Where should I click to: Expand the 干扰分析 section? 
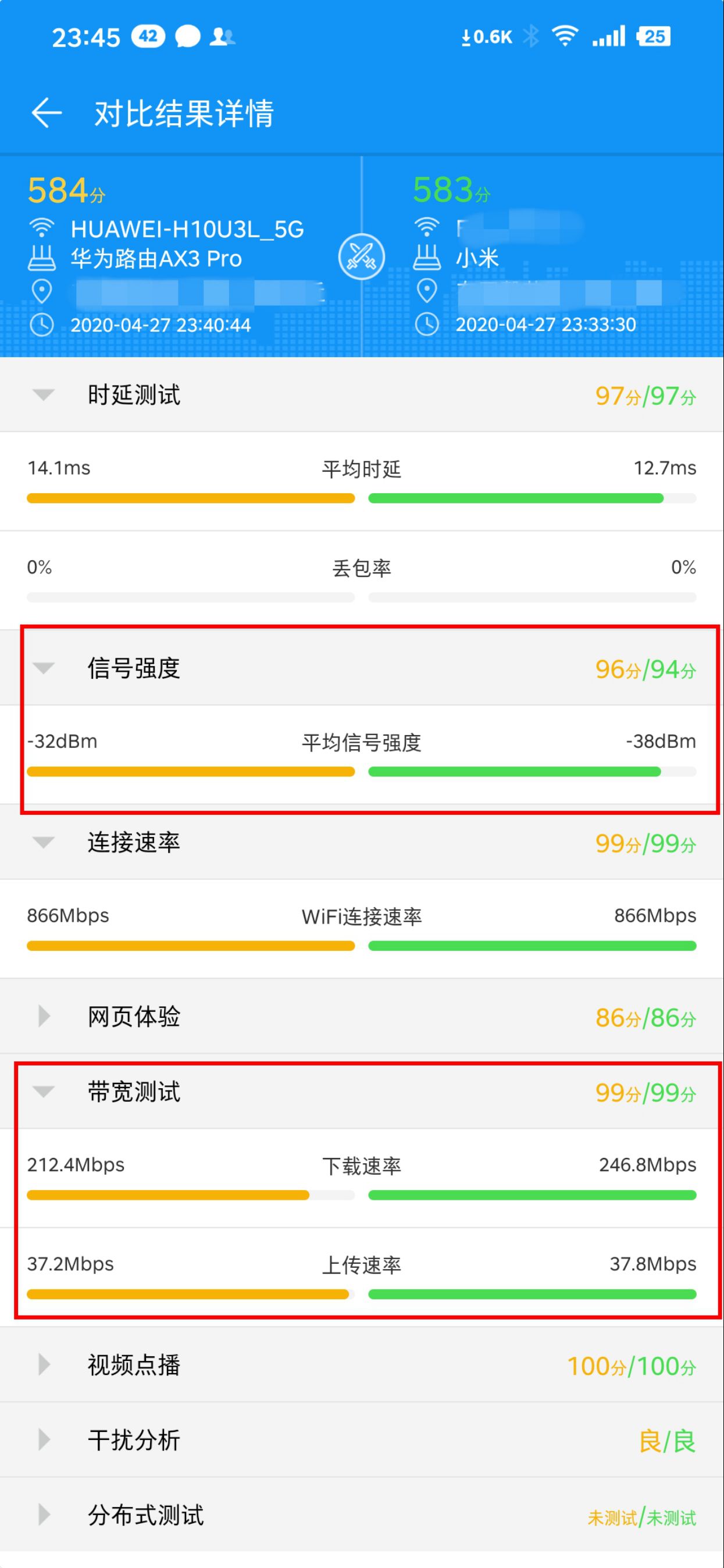pos(361,1440)
